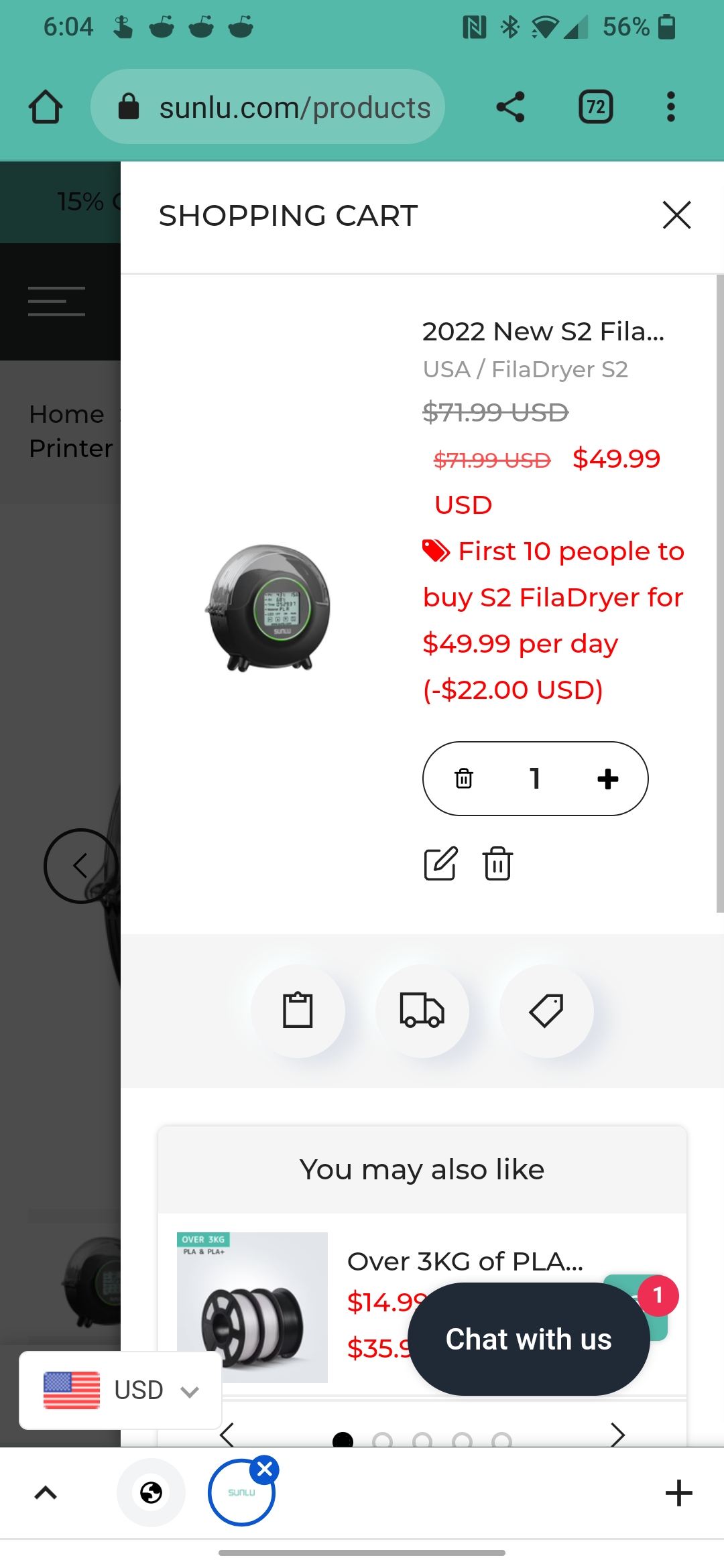Screen dimensions: 724x1568
Task: Show previous recommended product
Action: pyautogui.click(x=227, y=1435)
